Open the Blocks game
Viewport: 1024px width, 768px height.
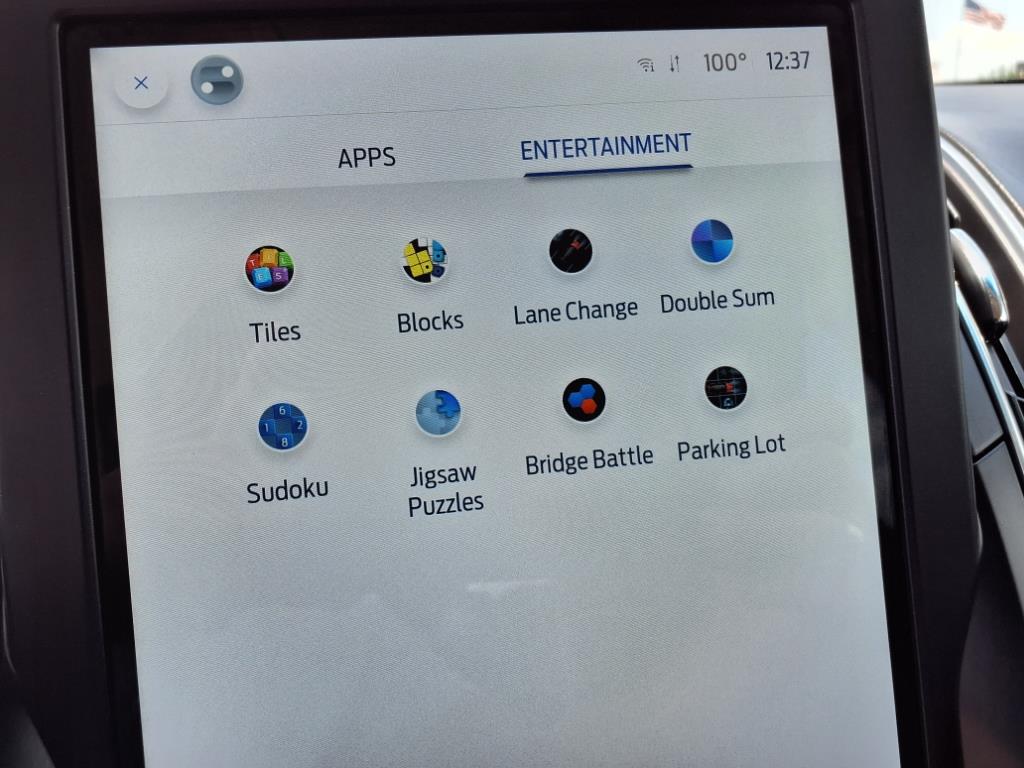point(425,261)
